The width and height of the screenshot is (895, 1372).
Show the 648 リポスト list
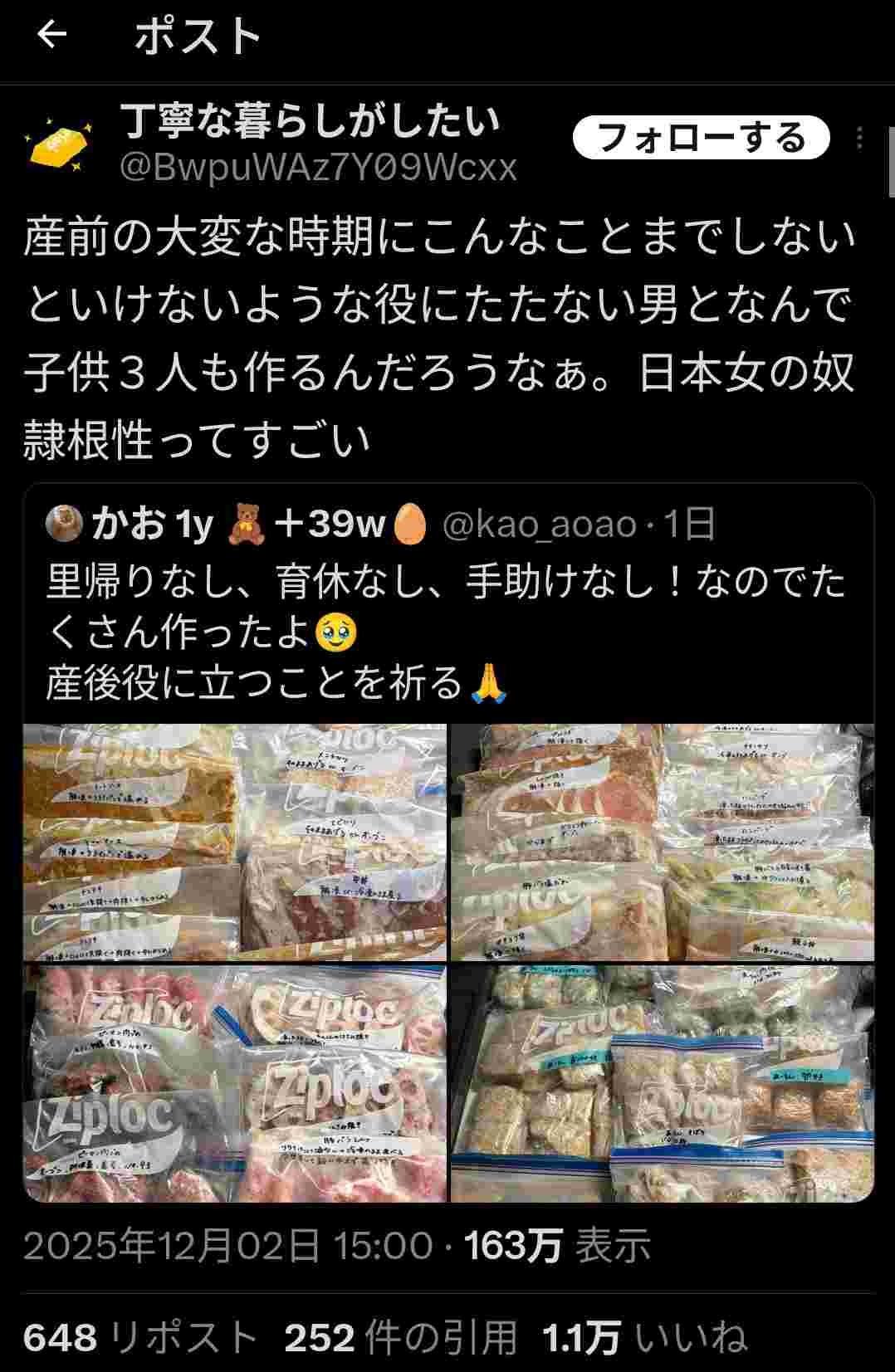point(139,1337)
